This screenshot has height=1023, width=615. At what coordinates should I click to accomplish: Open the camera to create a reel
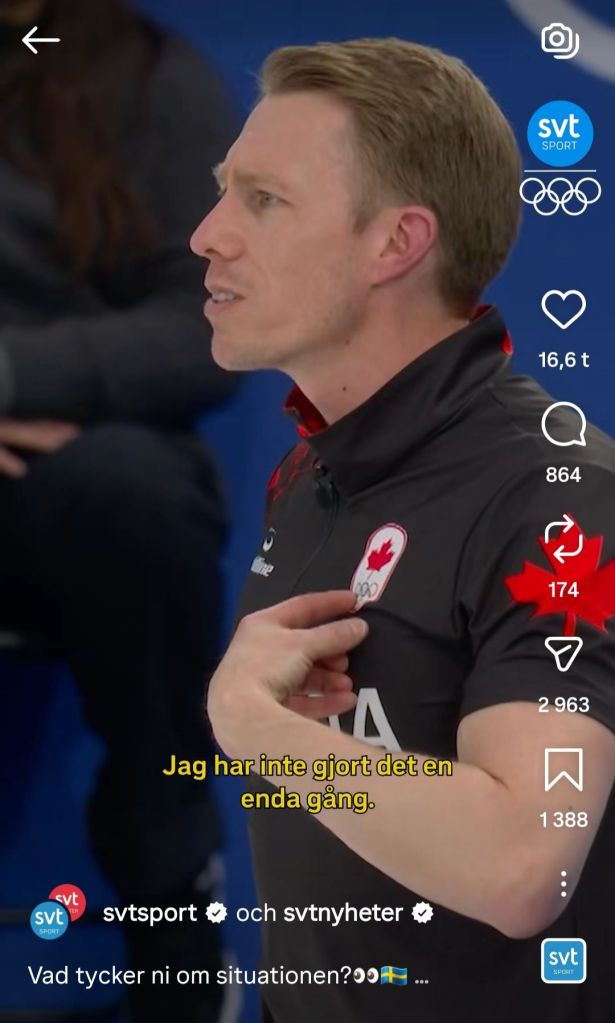point(560,40)
